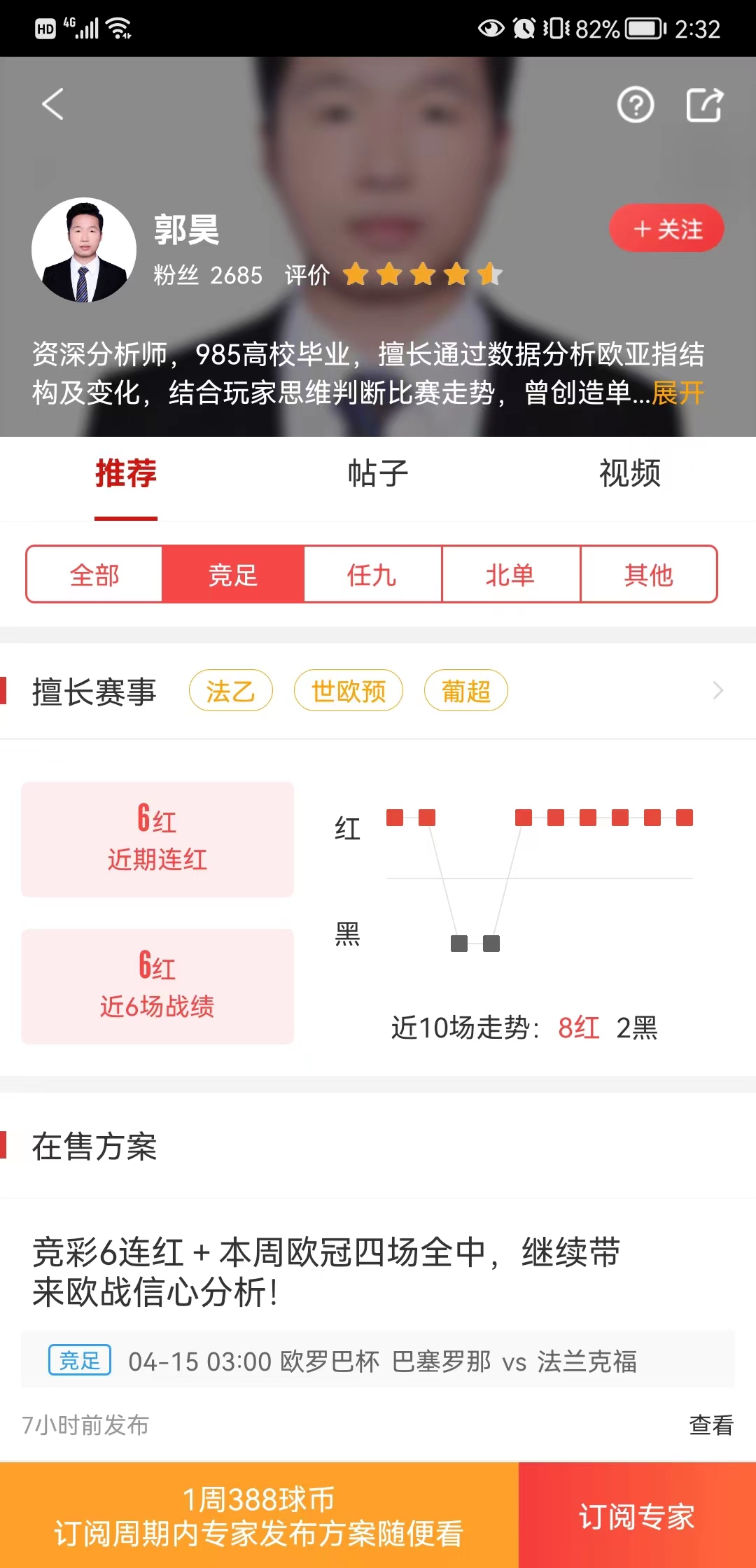Viewport: 756px width, 1568px height.
Task: Select the 其他 filter segment
Action: pos(648,575)
